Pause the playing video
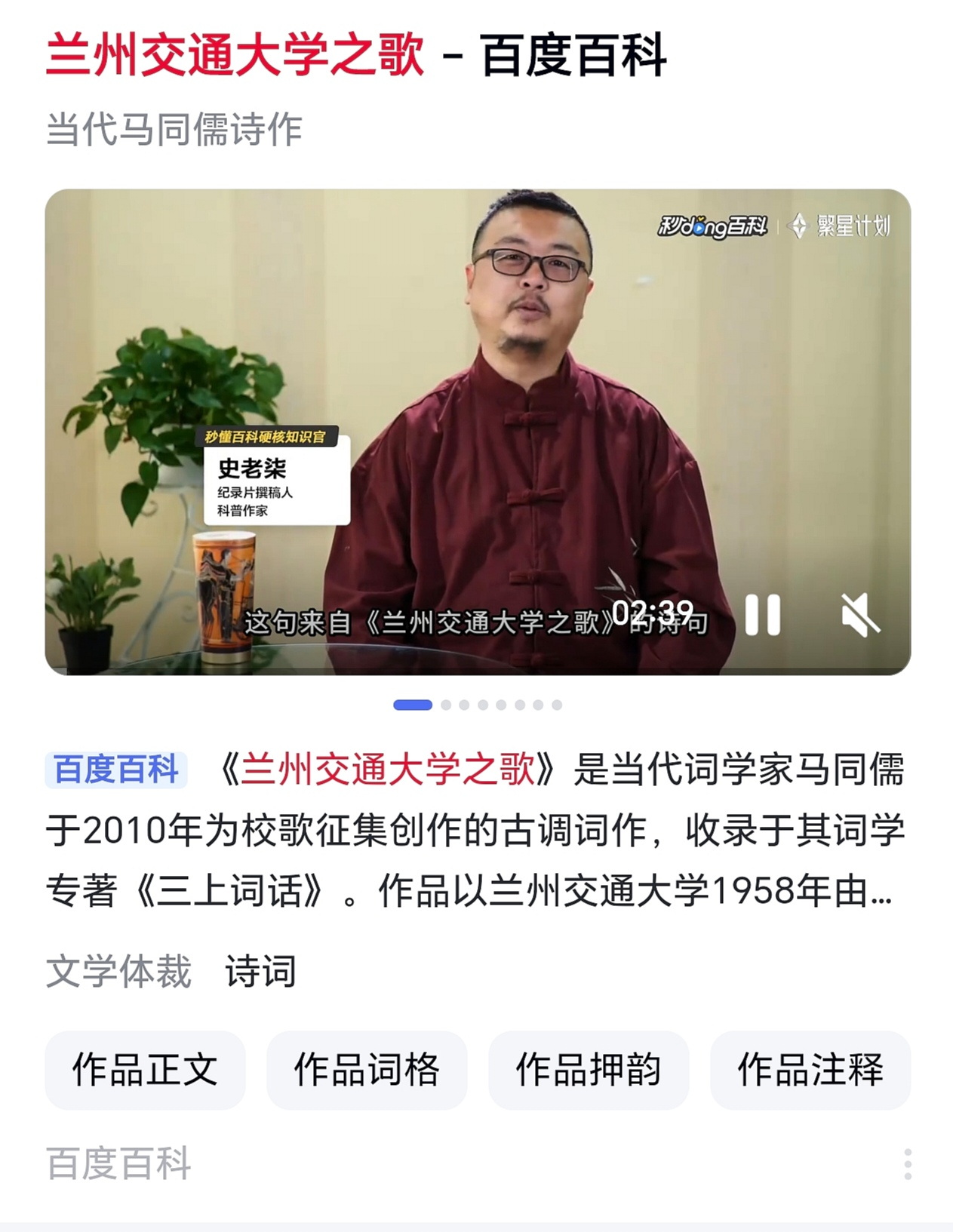 (x=762, y=615)
